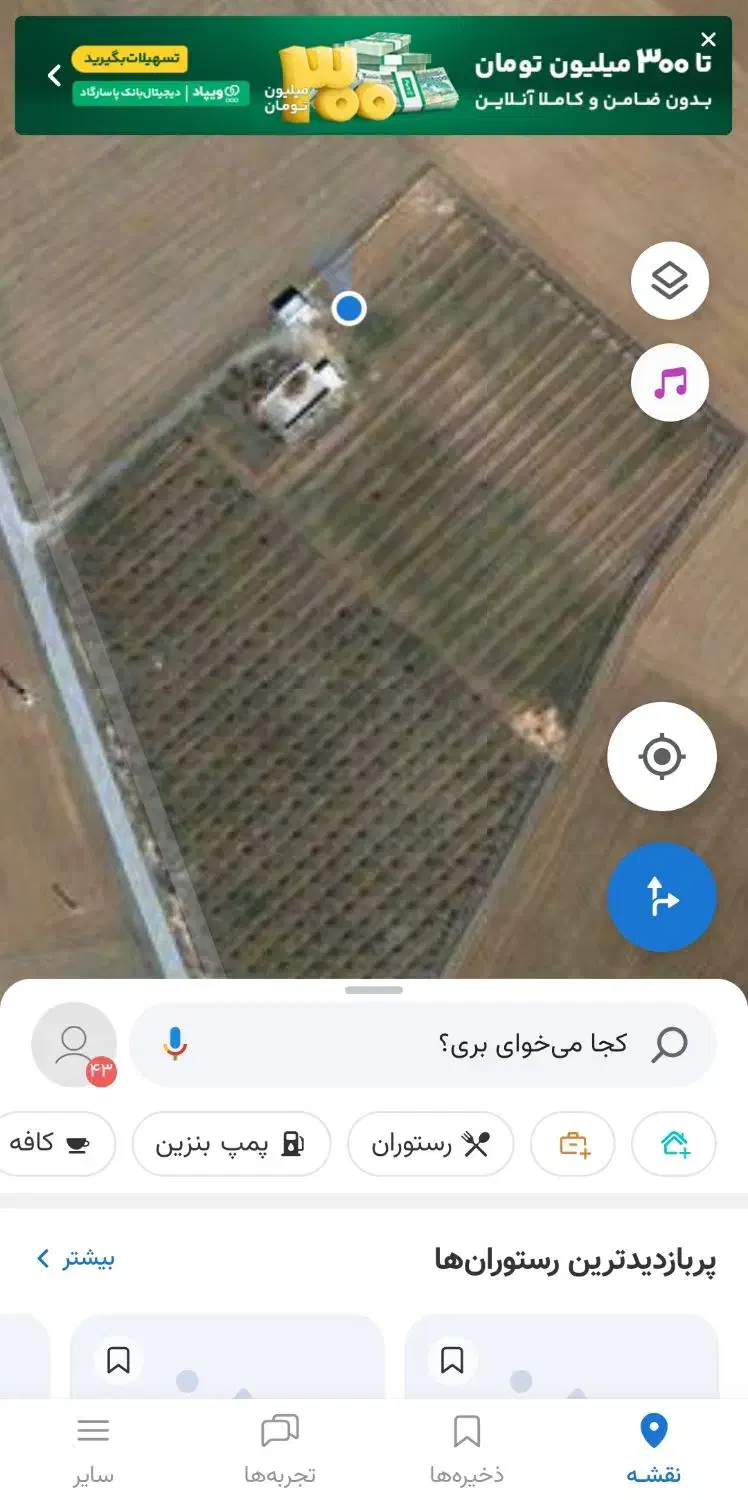Viewport: 748px width, 1500px height.
Task: Switch to the تجربه‌ها tab
Action: (280, 1448)
